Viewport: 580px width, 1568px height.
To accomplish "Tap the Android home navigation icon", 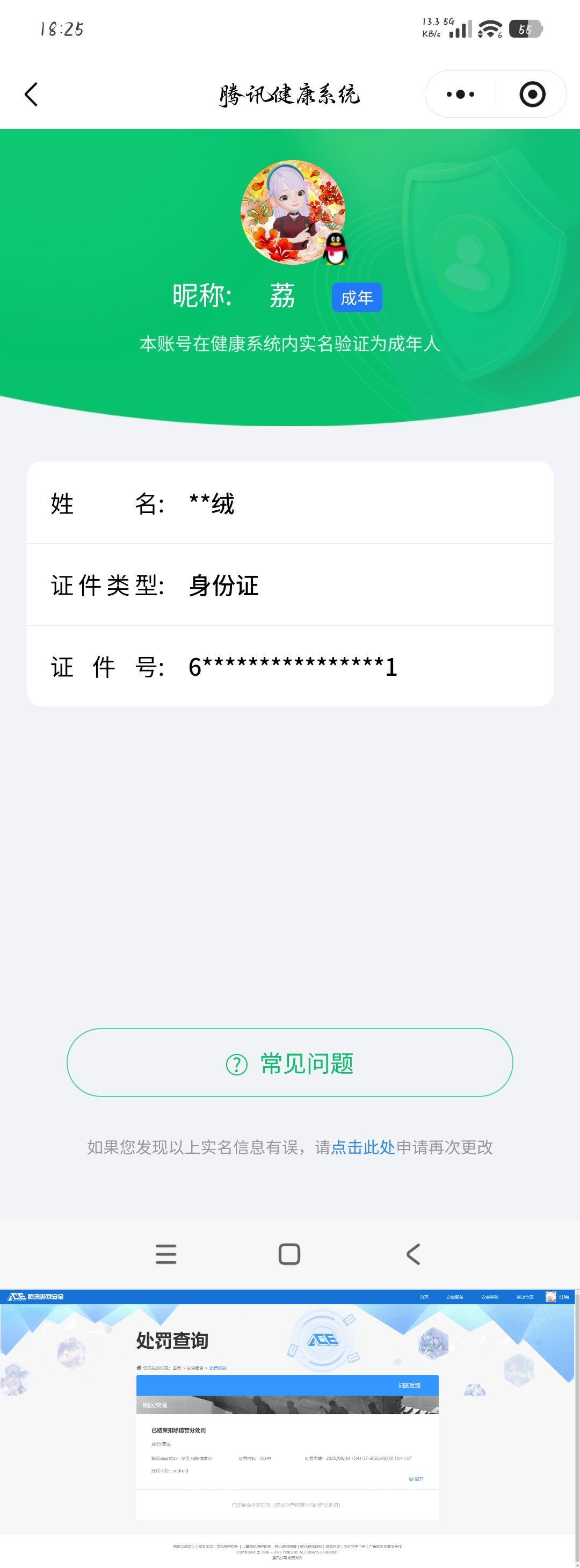I will [x=289, y=1254].
